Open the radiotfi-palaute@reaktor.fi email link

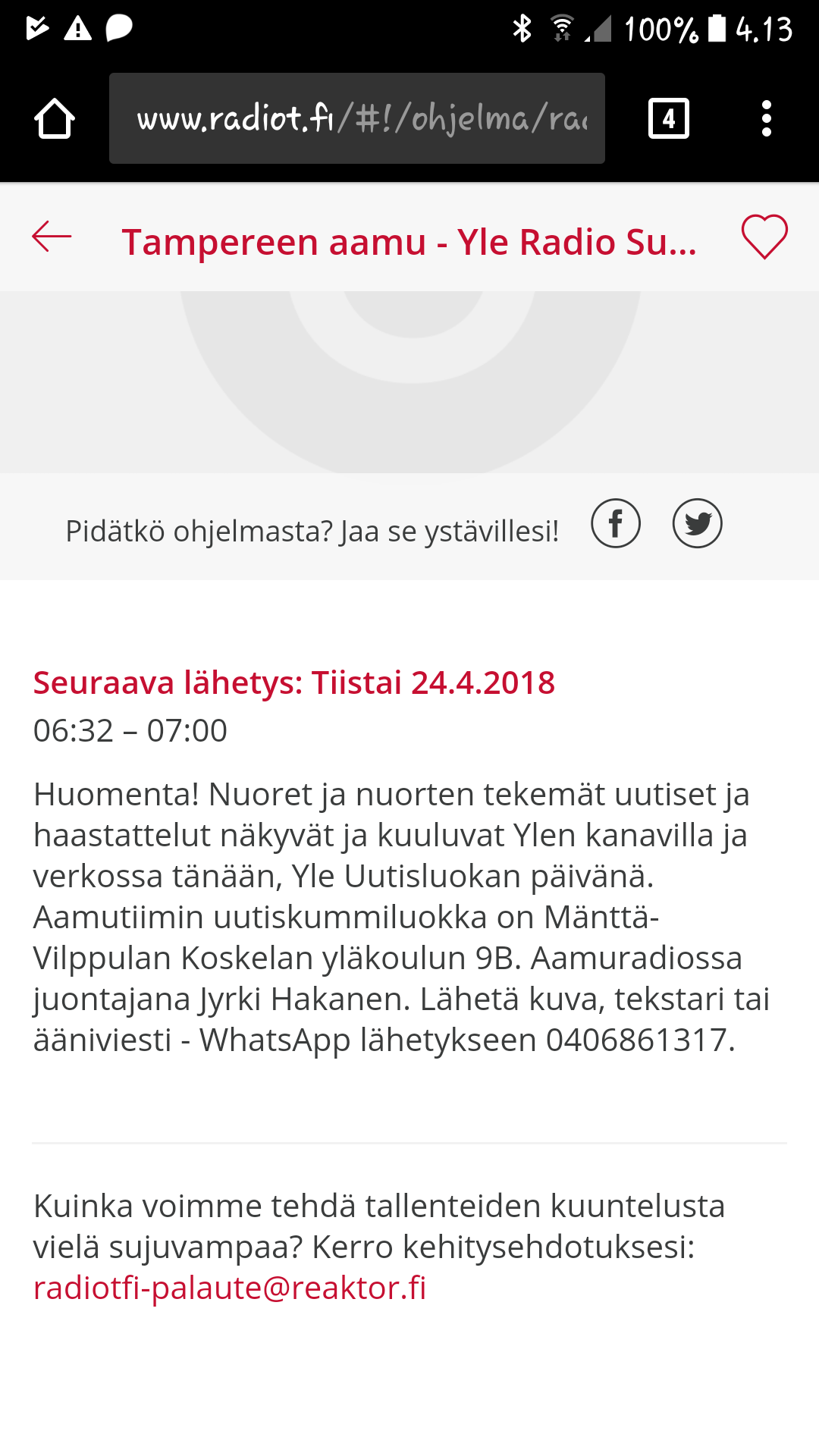[x=230, y=1288]
